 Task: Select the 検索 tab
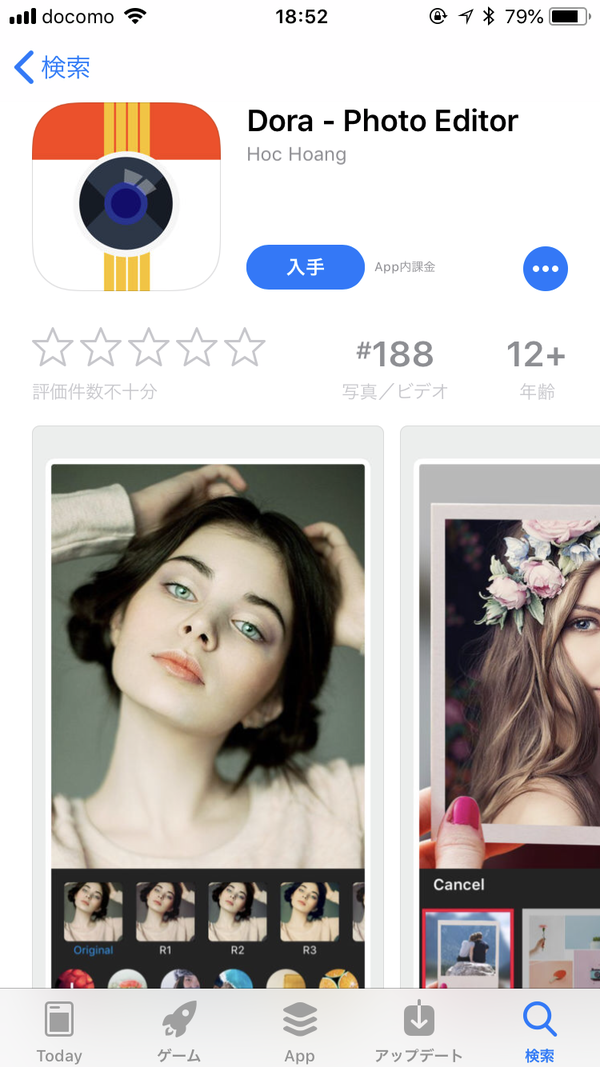[x=540, y=1030]
